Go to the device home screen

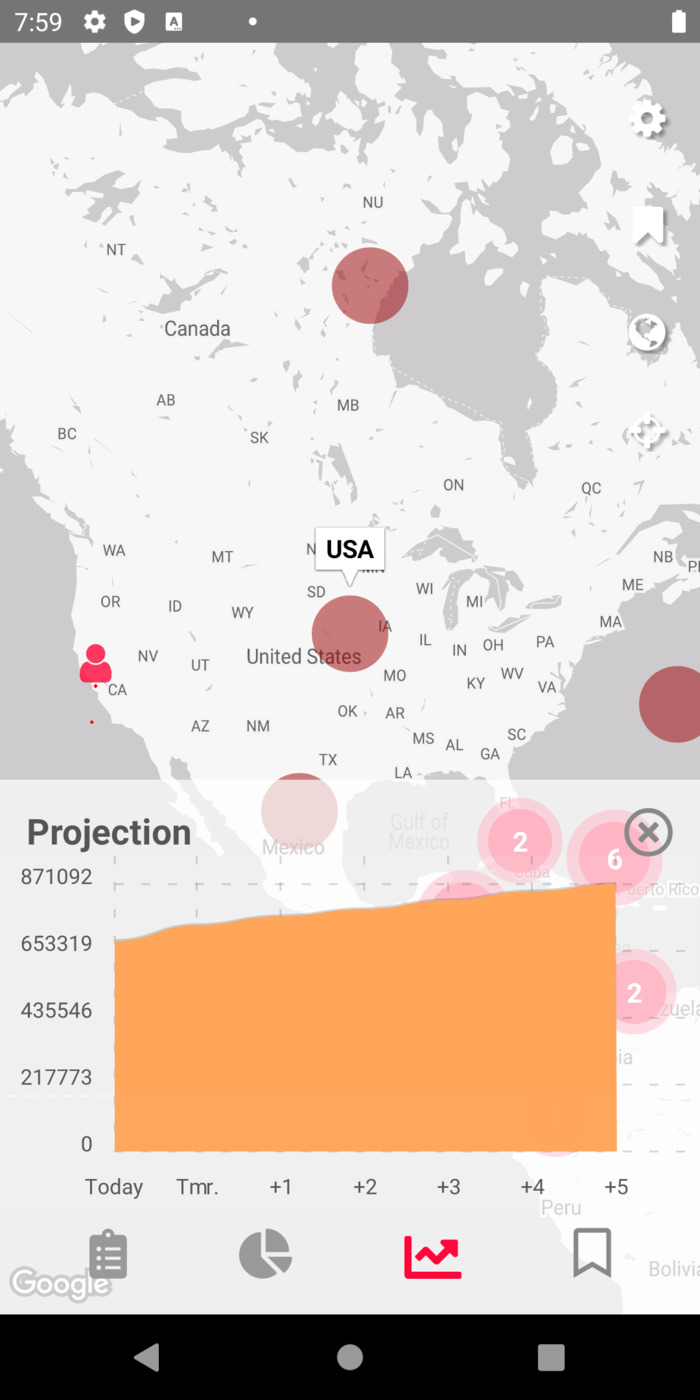click(x=350, y=1357)
